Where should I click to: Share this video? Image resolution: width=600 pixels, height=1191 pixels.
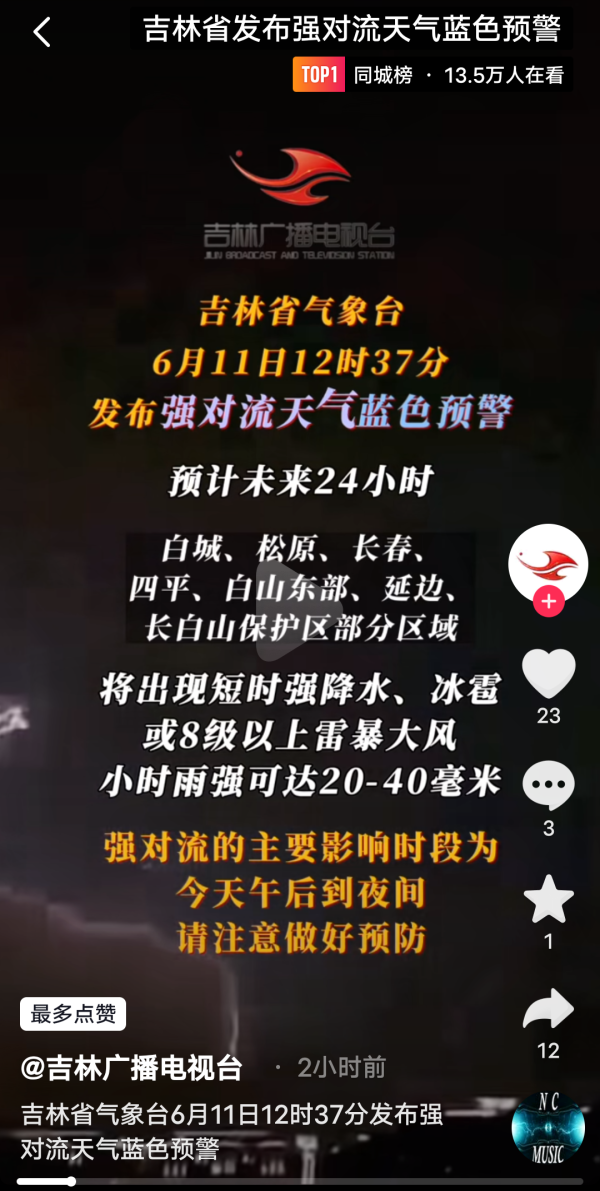click(548, 1010)
